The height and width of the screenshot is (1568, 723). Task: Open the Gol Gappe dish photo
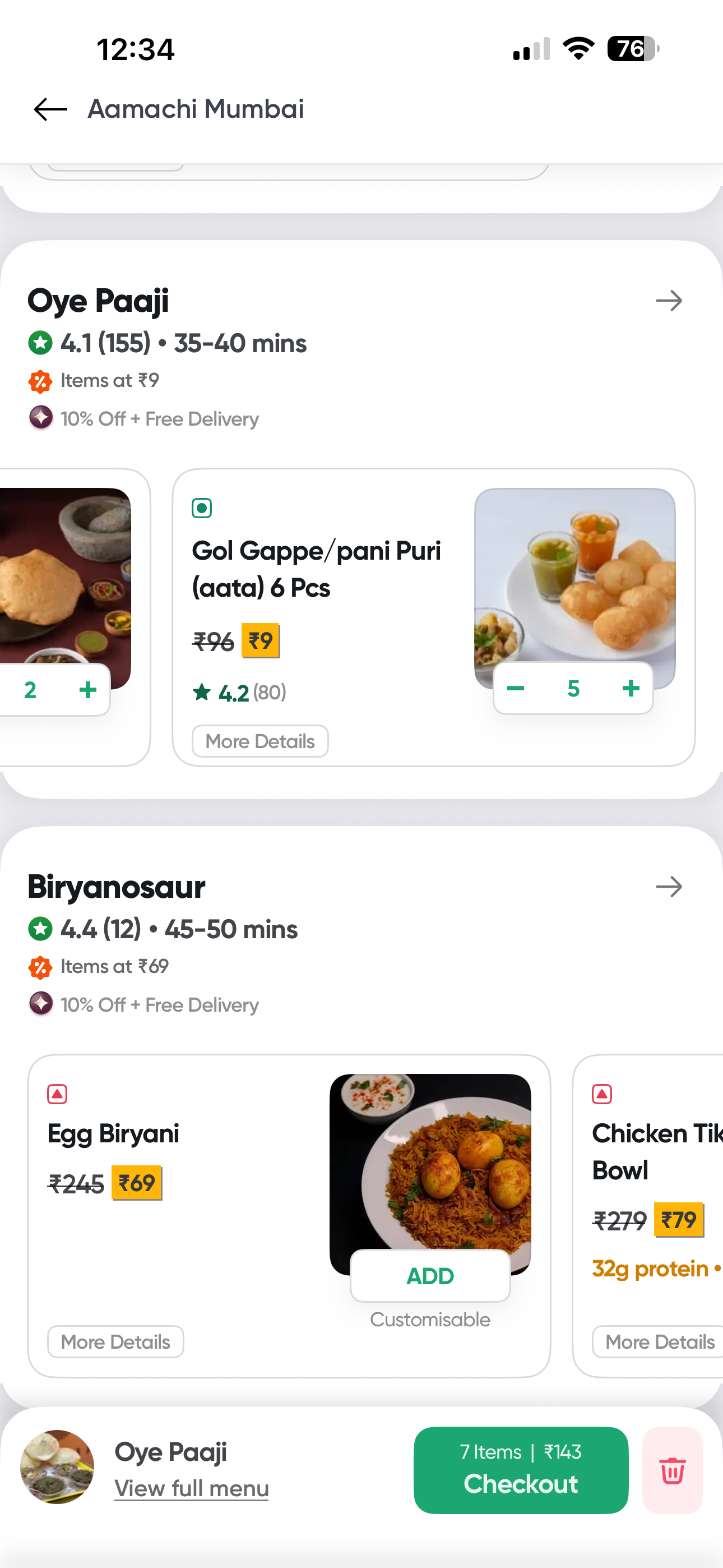(x=574, y=572)
